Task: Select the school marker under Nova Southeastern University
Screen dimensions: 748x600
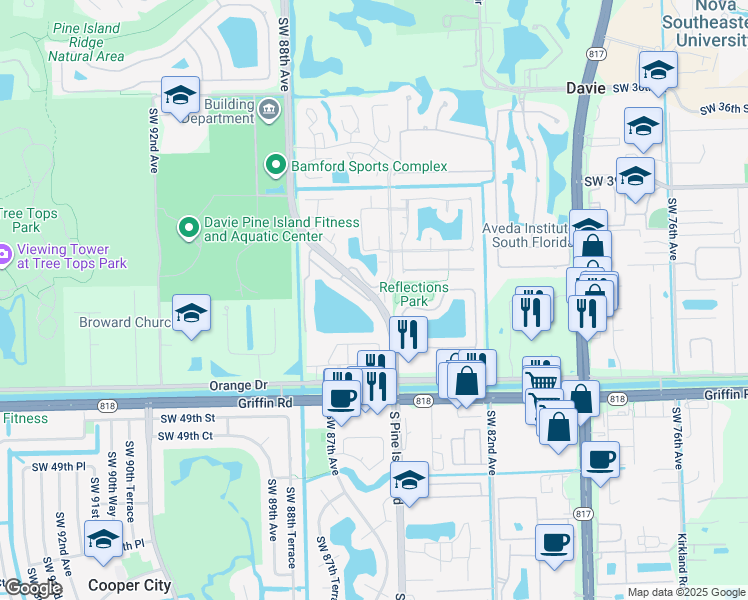Action: (x=658, y=70)
